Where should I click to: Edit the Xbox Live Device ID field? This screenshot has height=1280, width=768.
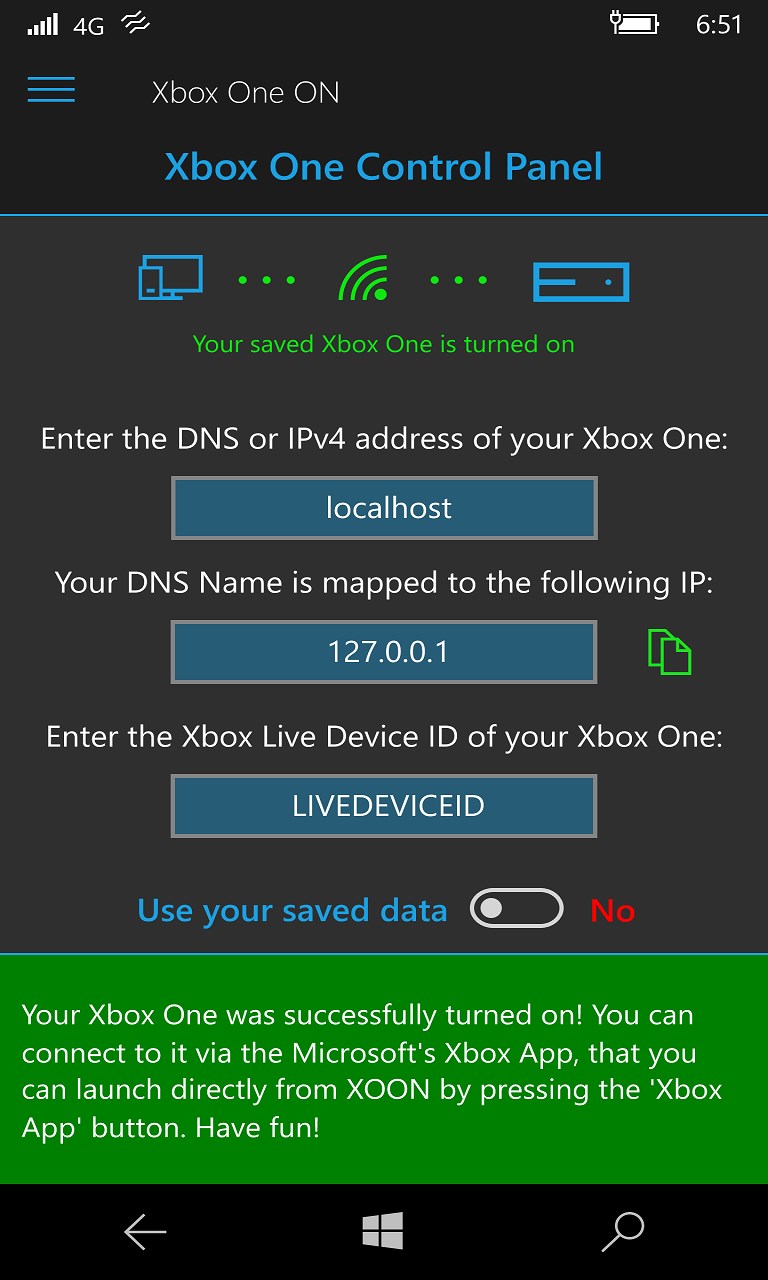click(384, 806)
